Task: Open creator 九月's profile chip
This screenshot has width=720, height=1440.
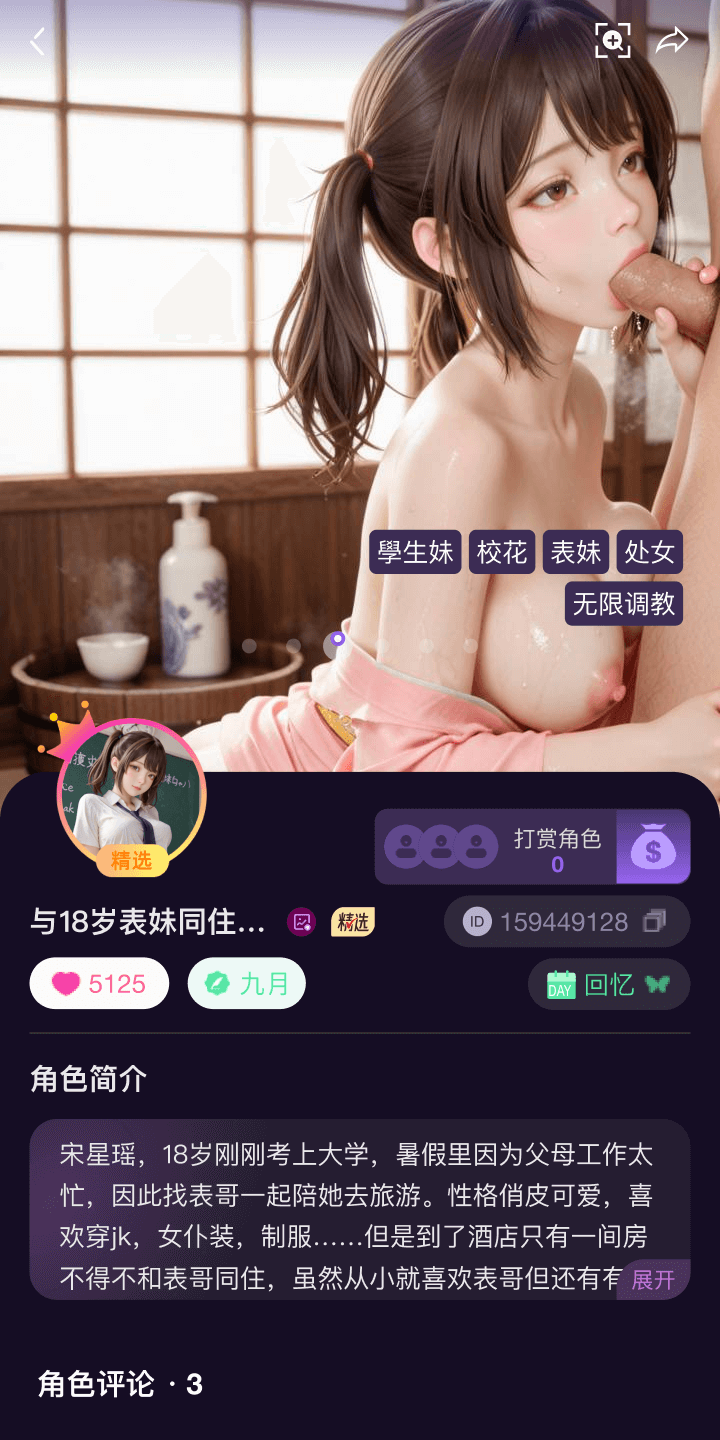Action: [x=246, y=984]
